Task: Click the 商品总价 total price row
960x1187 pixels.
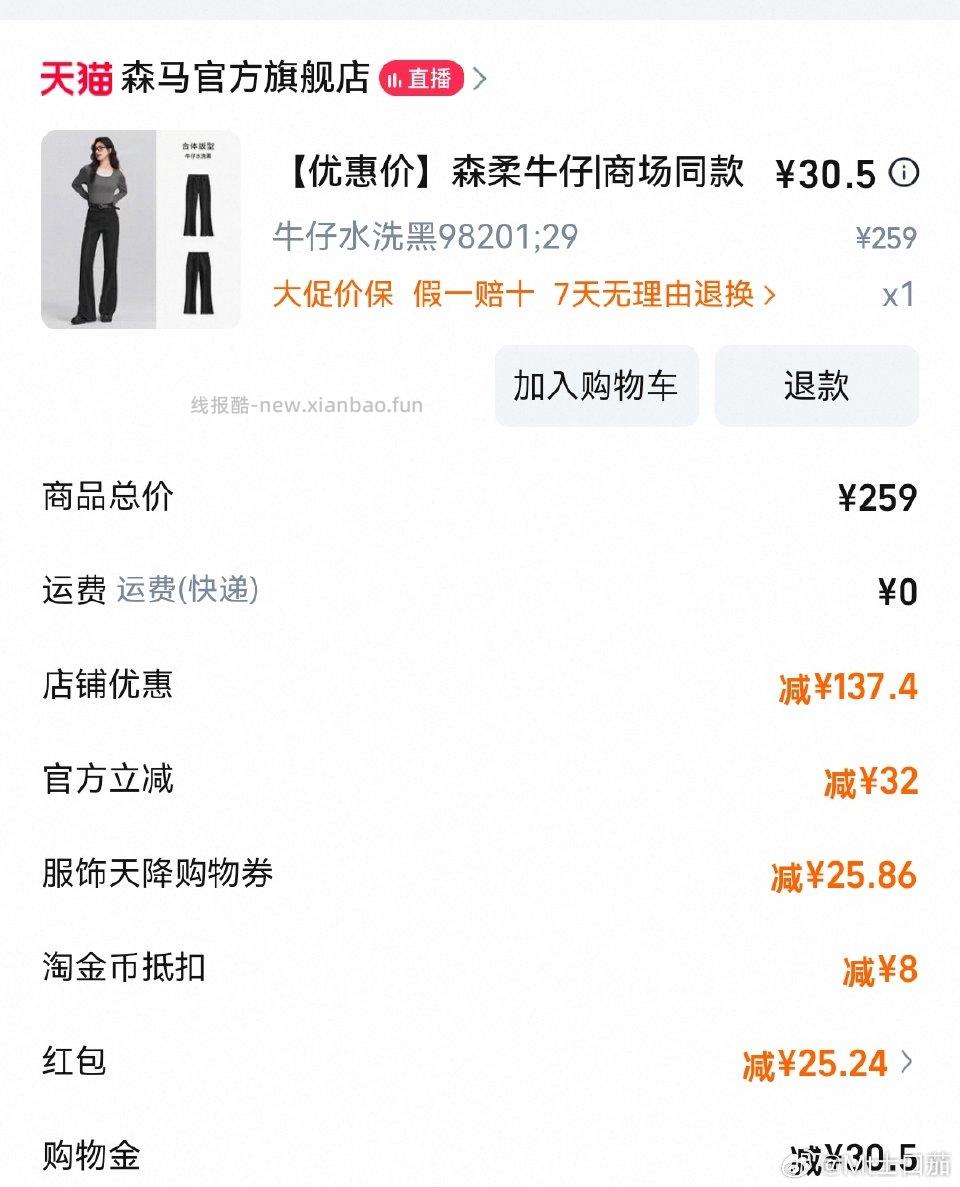Action: point(480,497)
